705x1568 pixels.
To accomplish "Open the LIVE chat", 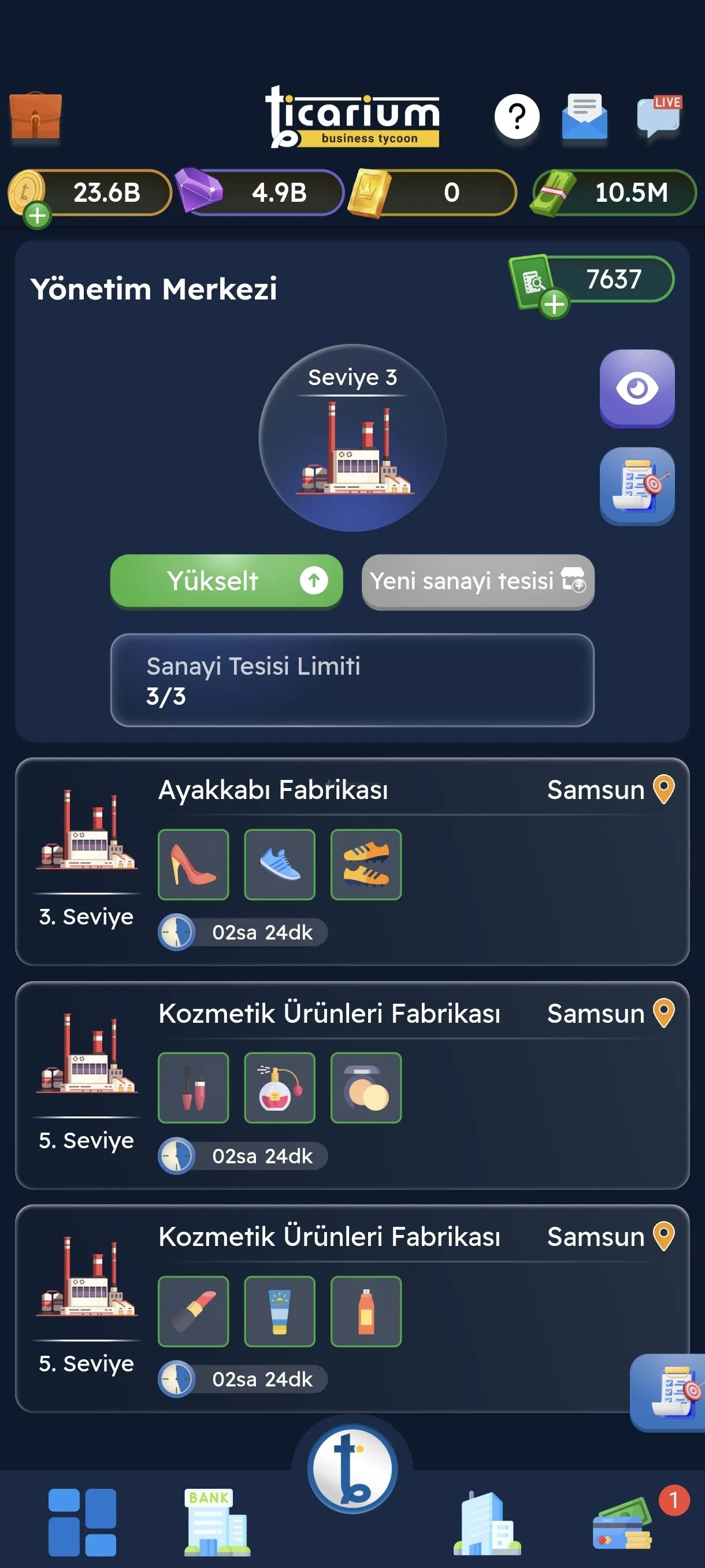I will point(659,116).
